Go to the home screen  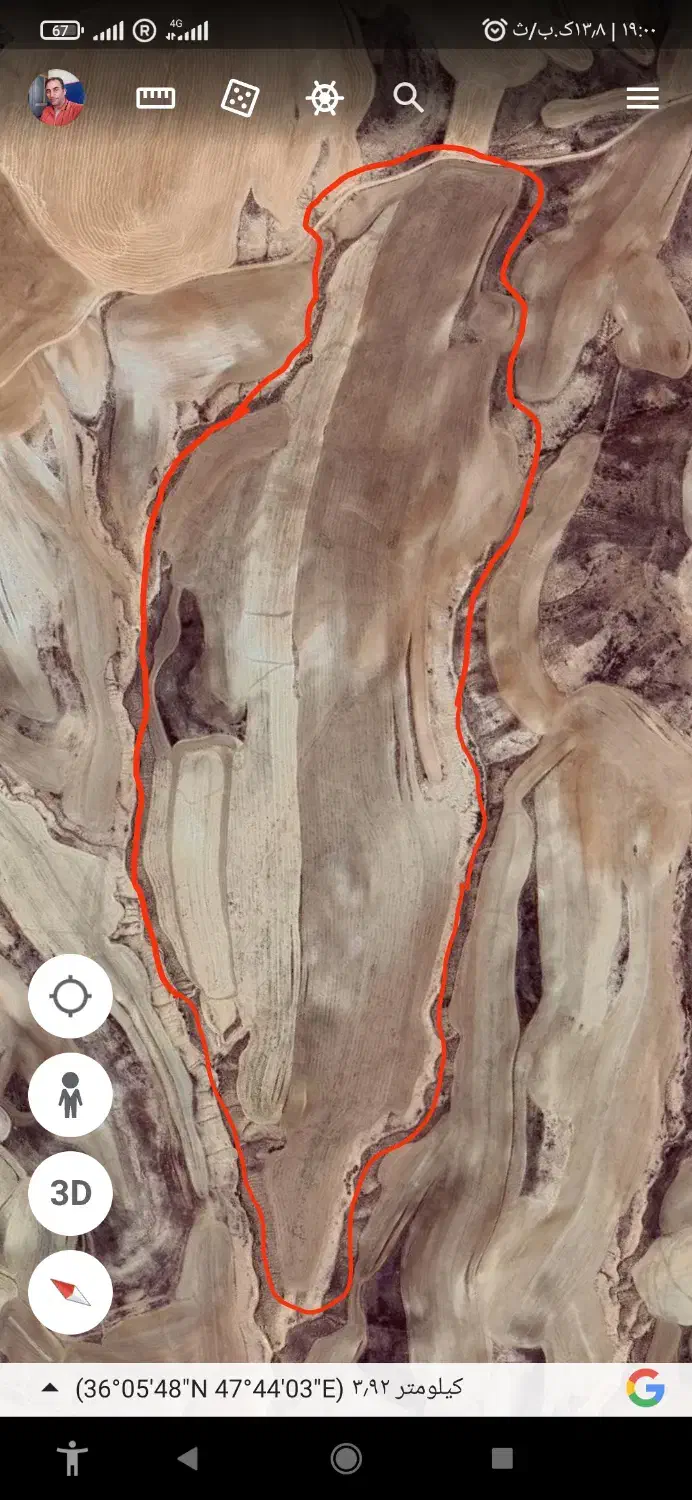346,1458
